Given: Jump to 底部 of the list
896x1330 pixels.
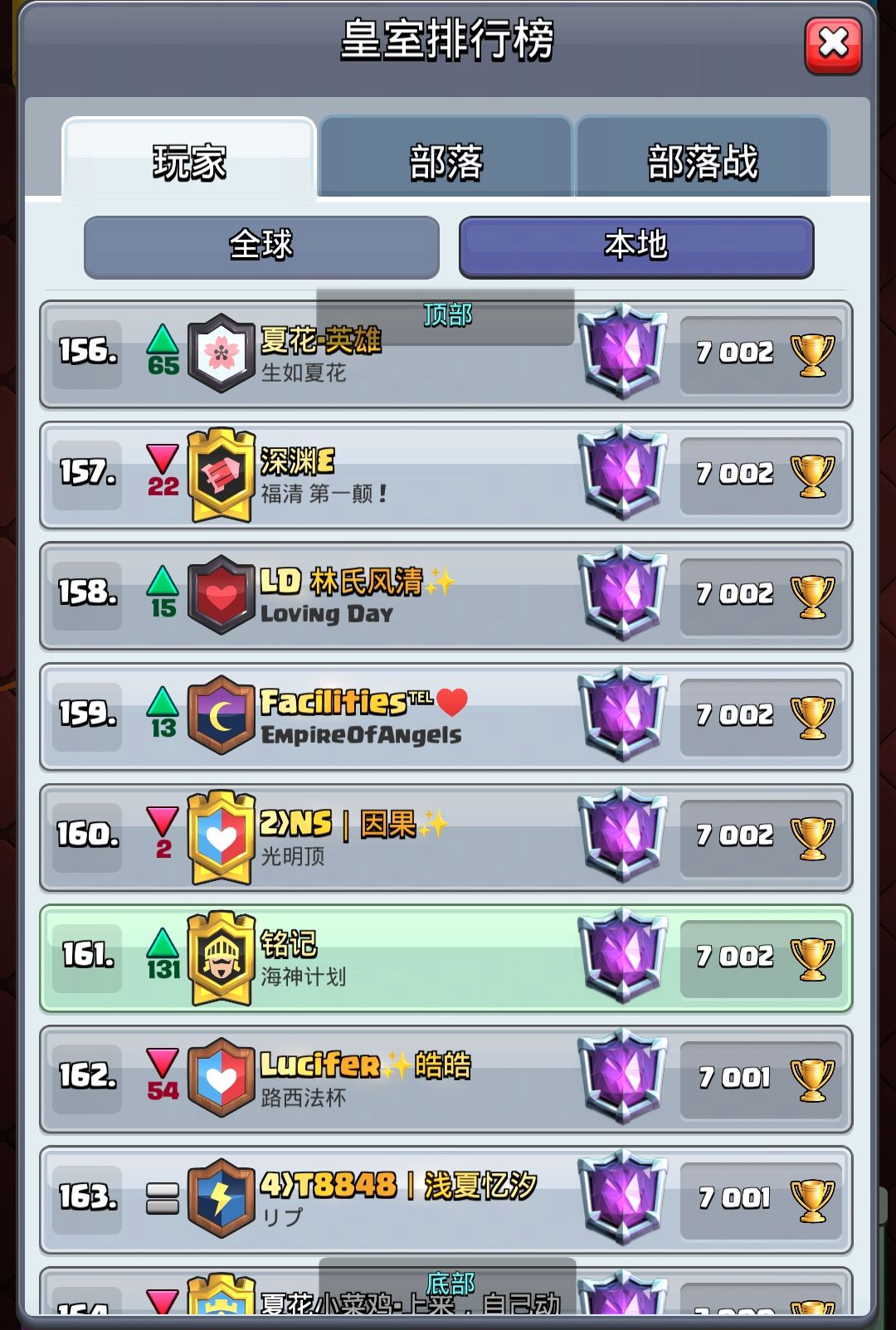Looking at the screenshot, I should click(x=448, y=1284).
